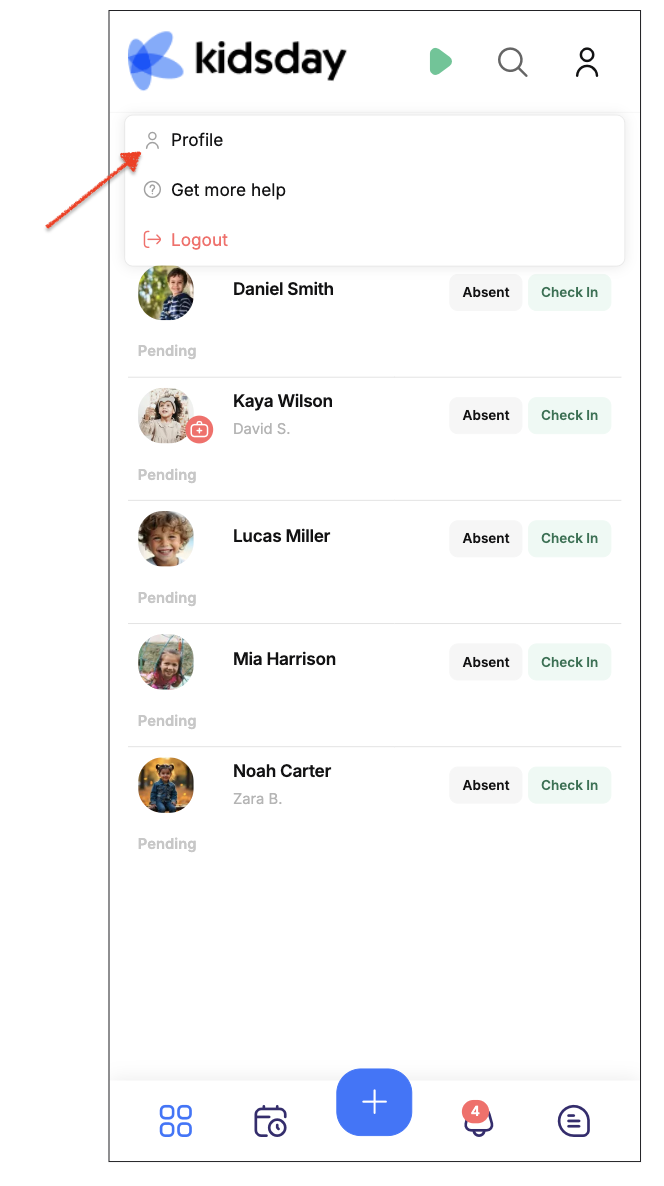The width and height of the screenshot is (664, 1186).
Task: Check in Noah Carter
Action: pyautogui.click(x=569, y=785)
